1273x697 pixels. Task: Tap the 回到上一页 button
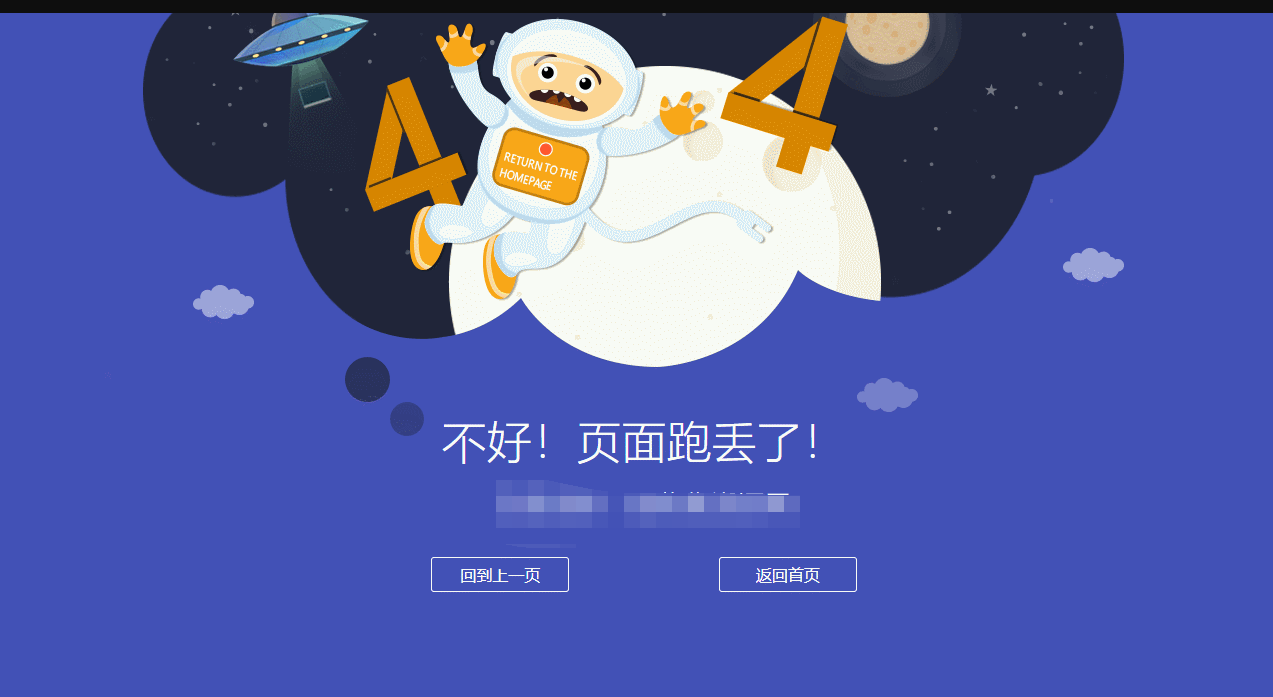[500, 575]
